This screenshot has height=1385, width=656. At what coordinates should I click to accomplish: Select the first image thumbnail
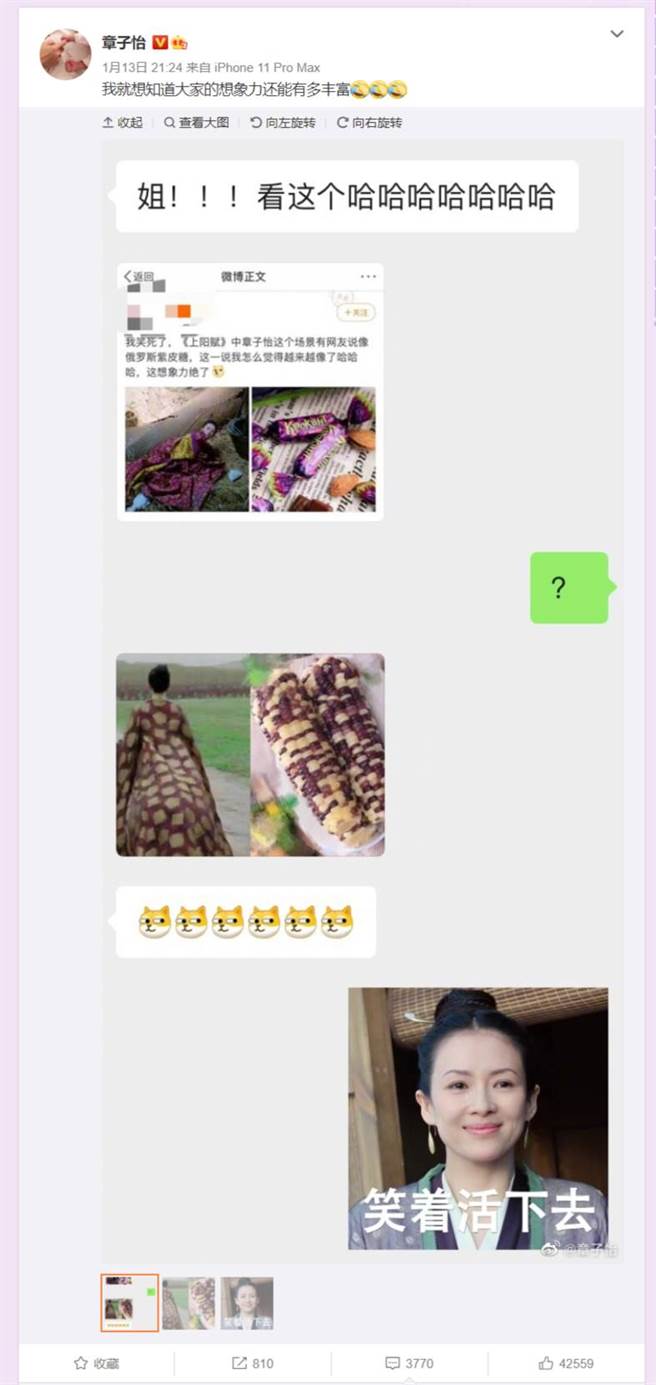click(130, 1302)
